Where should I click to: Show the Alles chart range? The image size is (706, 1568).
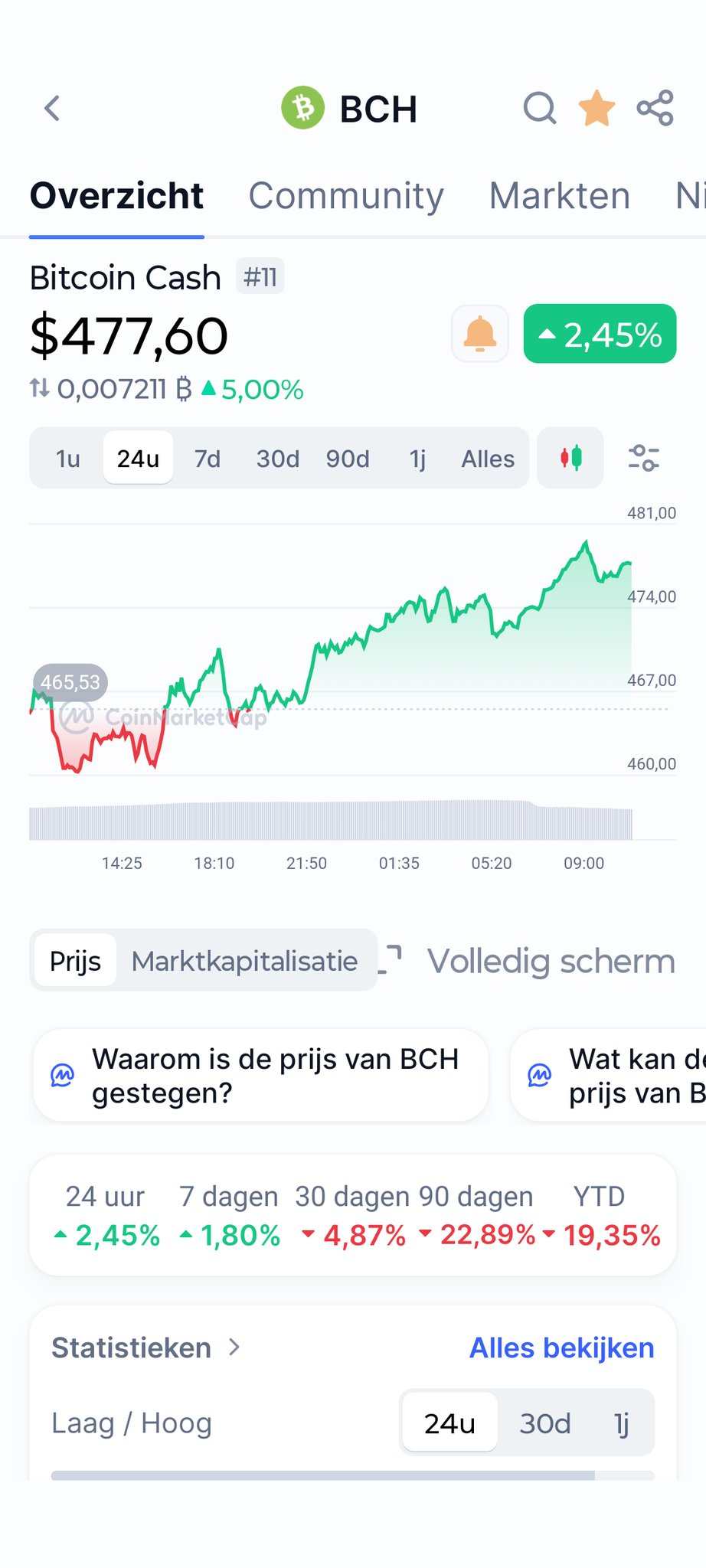click(488, 459)
